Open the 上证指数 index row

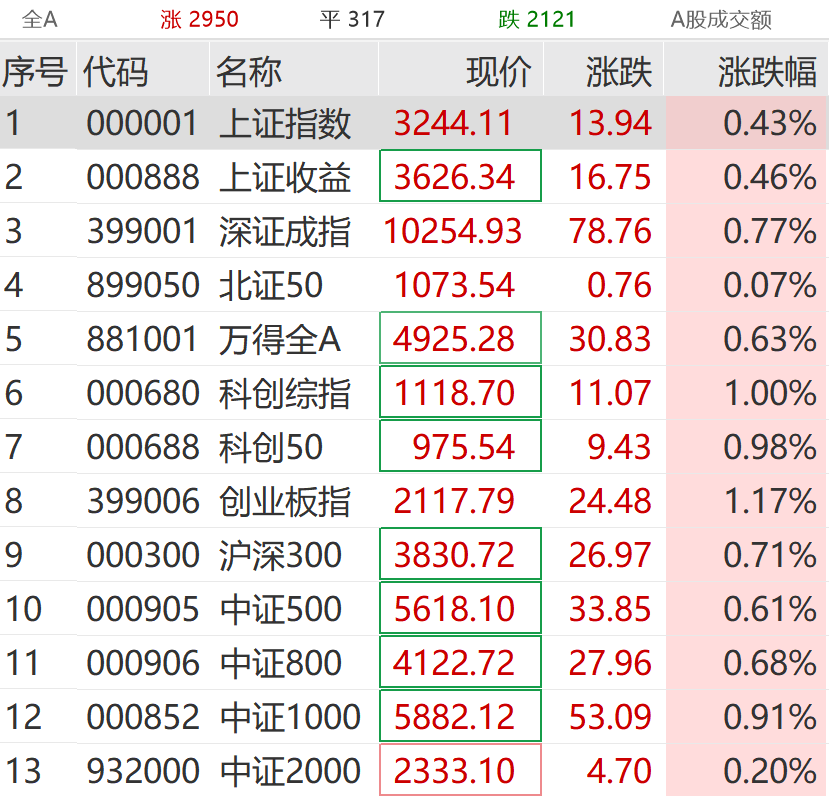(285, 124)
